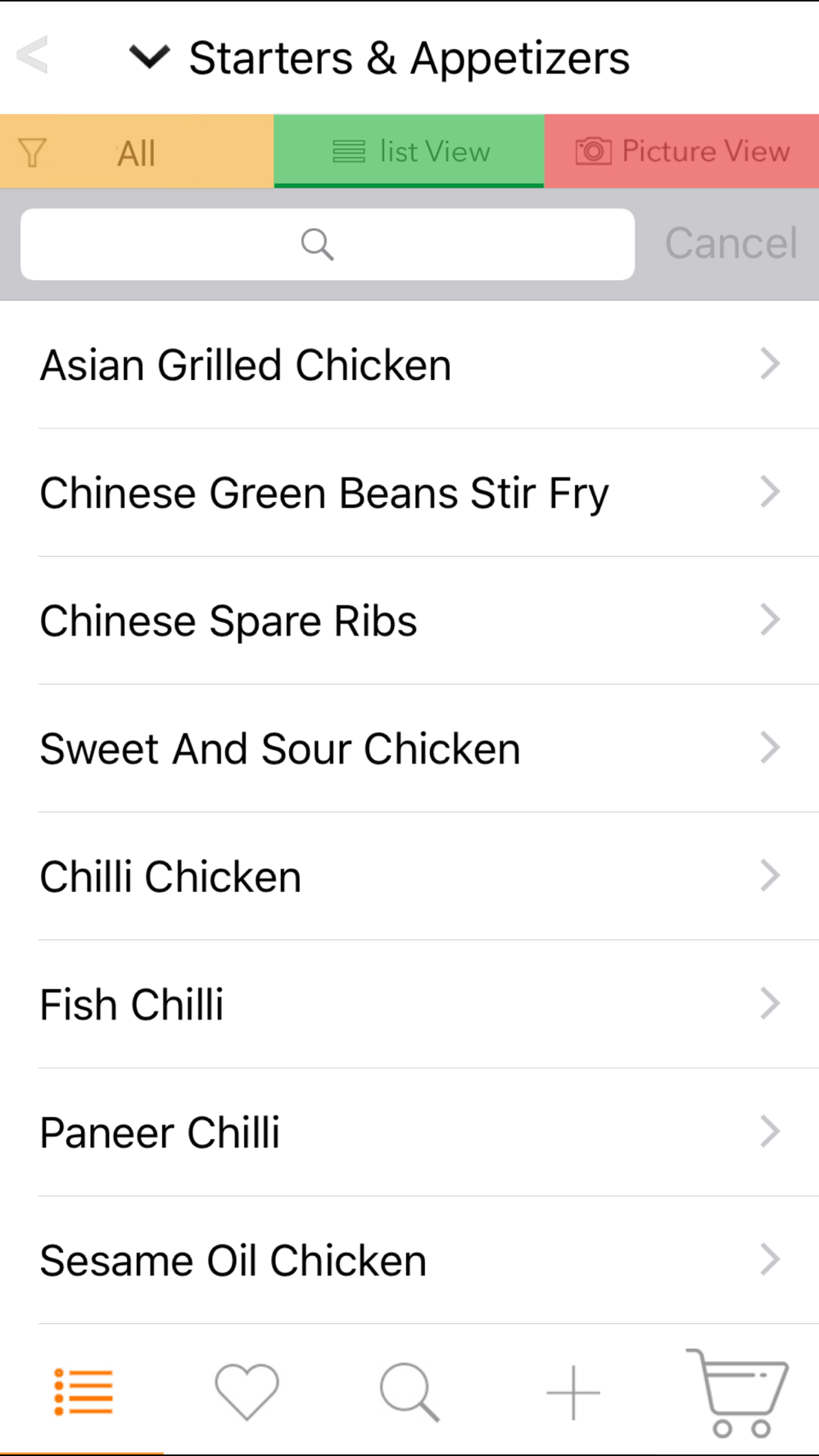Add a new recipe with plus tab
The height and width of the screenshot is (1456, 819).
pyautogui.click(x=573, y=1391)
